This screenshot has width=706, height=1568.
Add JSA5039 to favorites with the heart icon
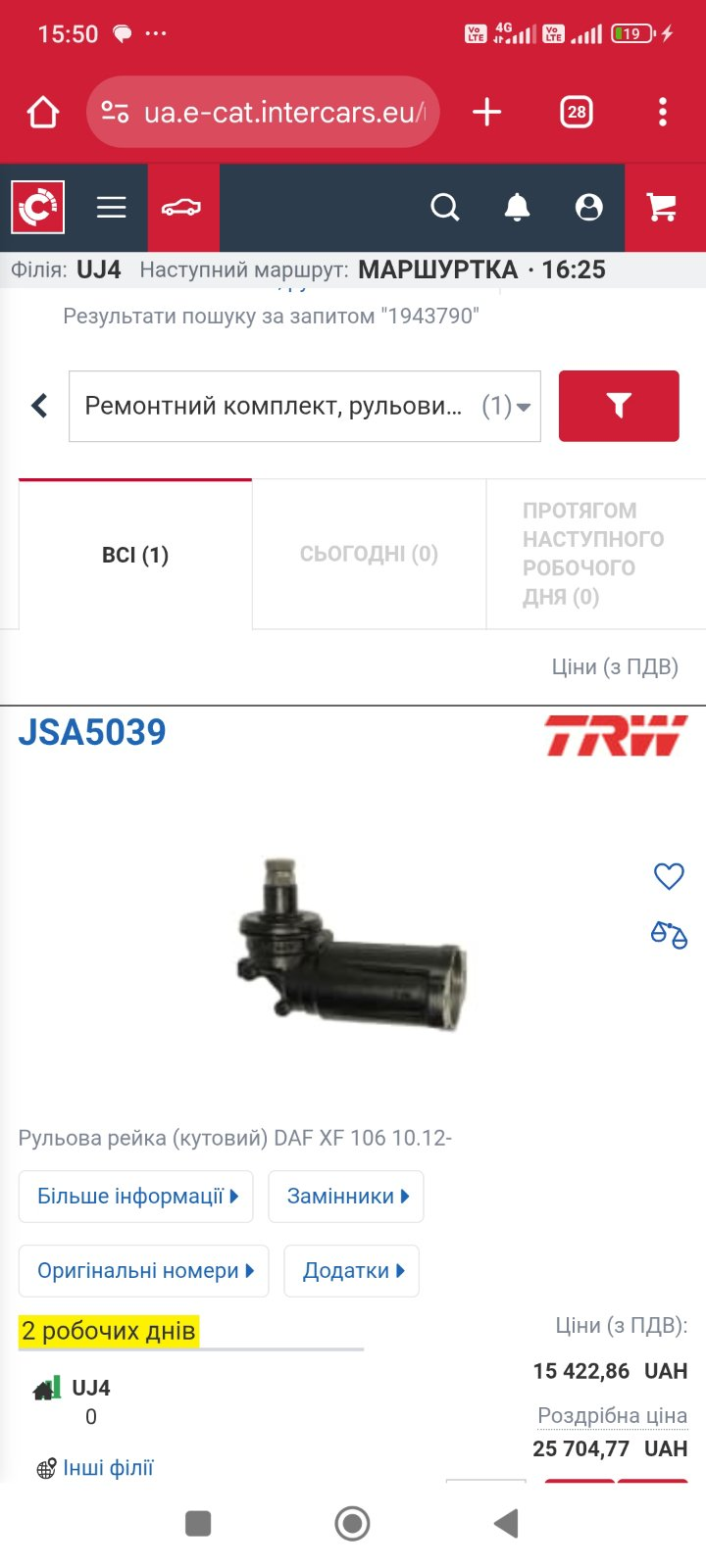(669, 876)
